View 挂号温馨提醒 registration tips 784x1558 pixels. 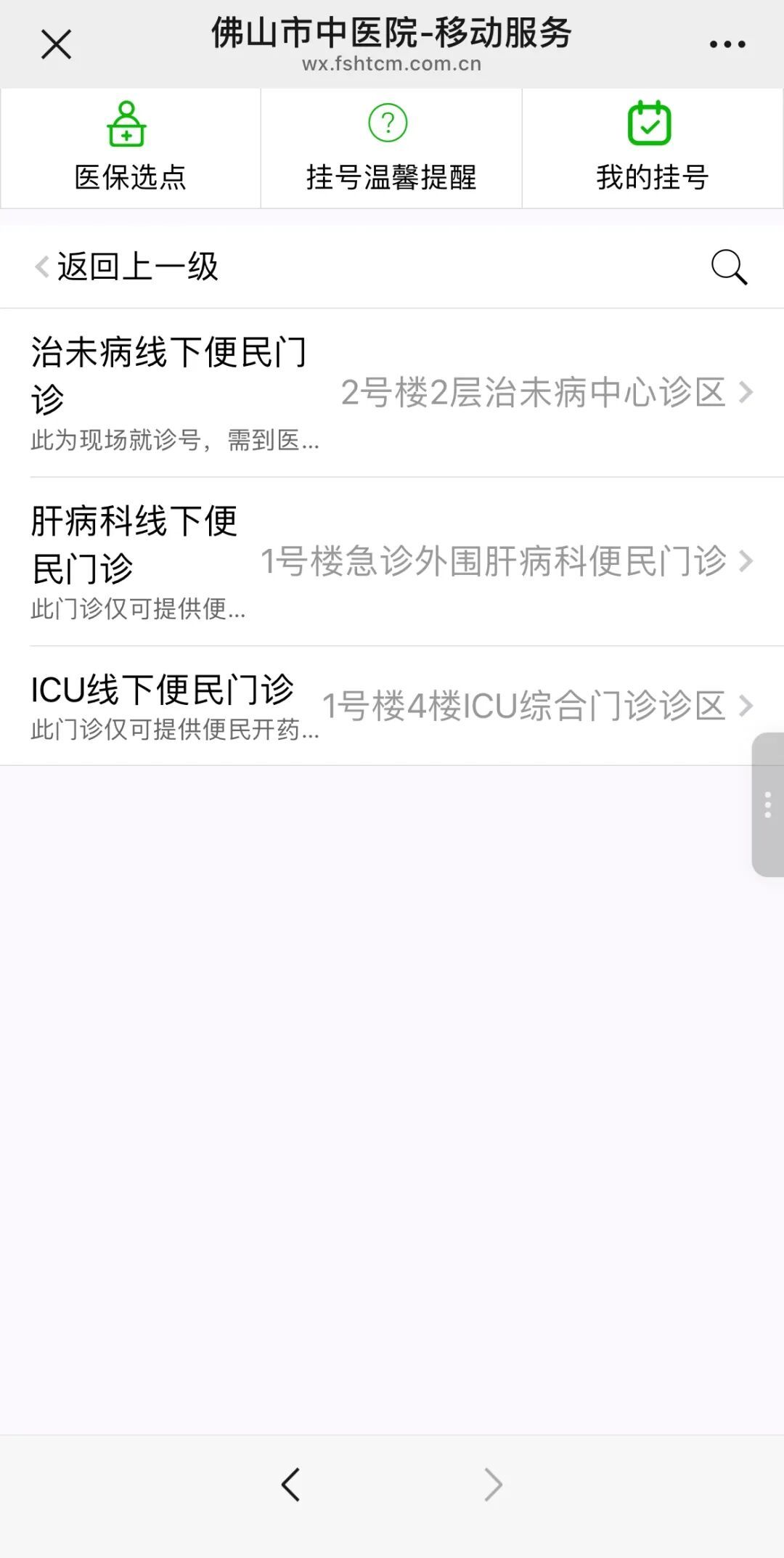[391, 149]
